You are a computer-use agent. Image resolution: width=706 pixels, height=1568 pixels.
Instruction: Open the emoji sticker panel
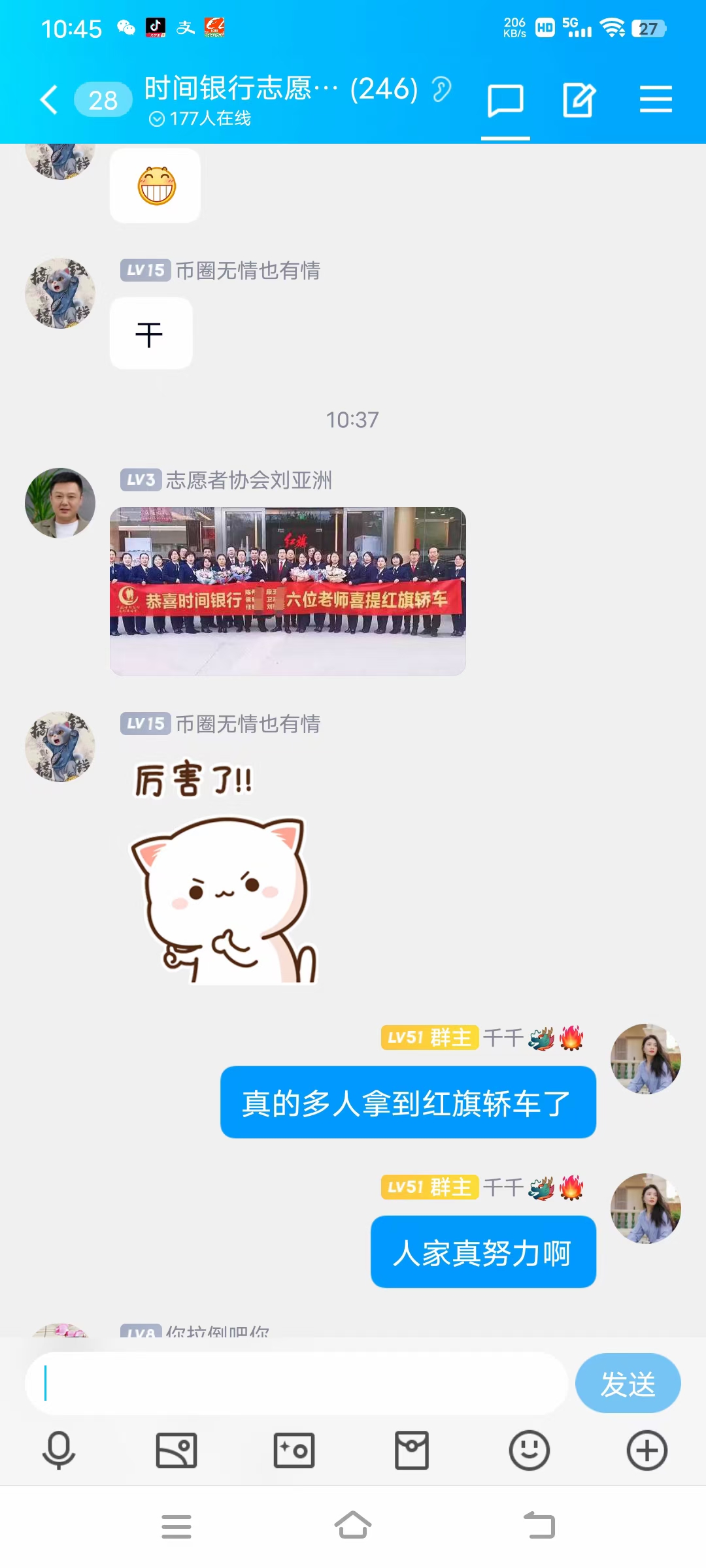click(529, 1450)
